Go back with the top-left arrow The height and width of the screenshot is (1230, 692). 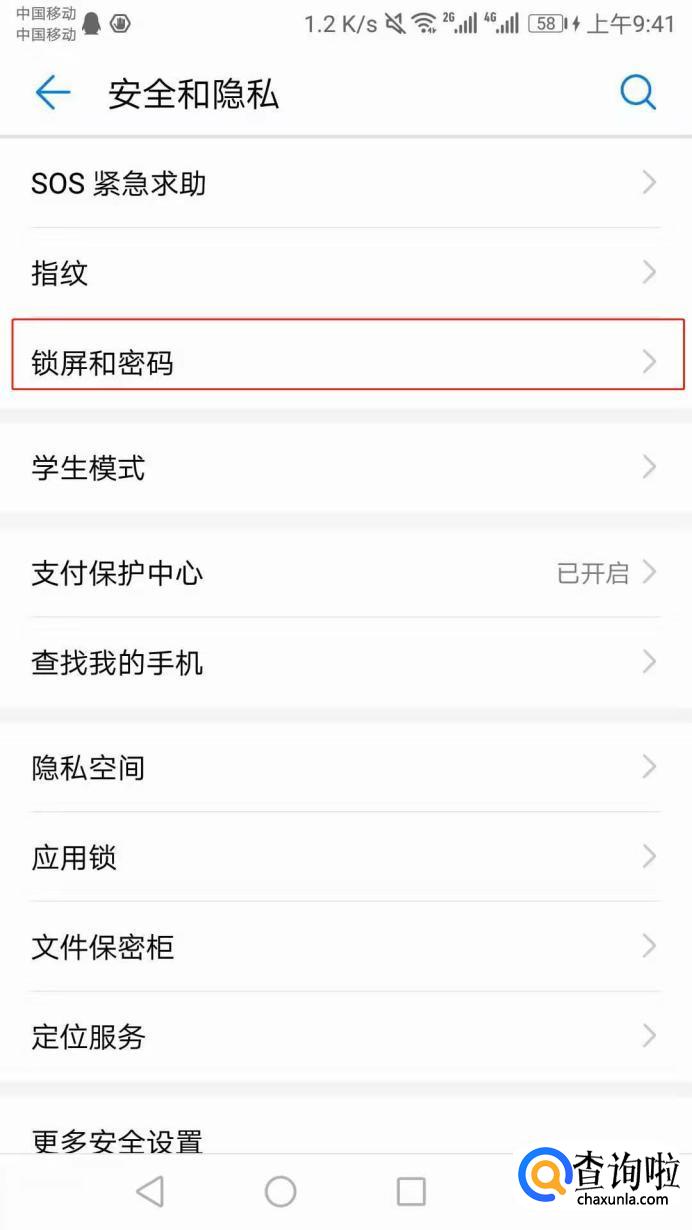pos(52,93)
